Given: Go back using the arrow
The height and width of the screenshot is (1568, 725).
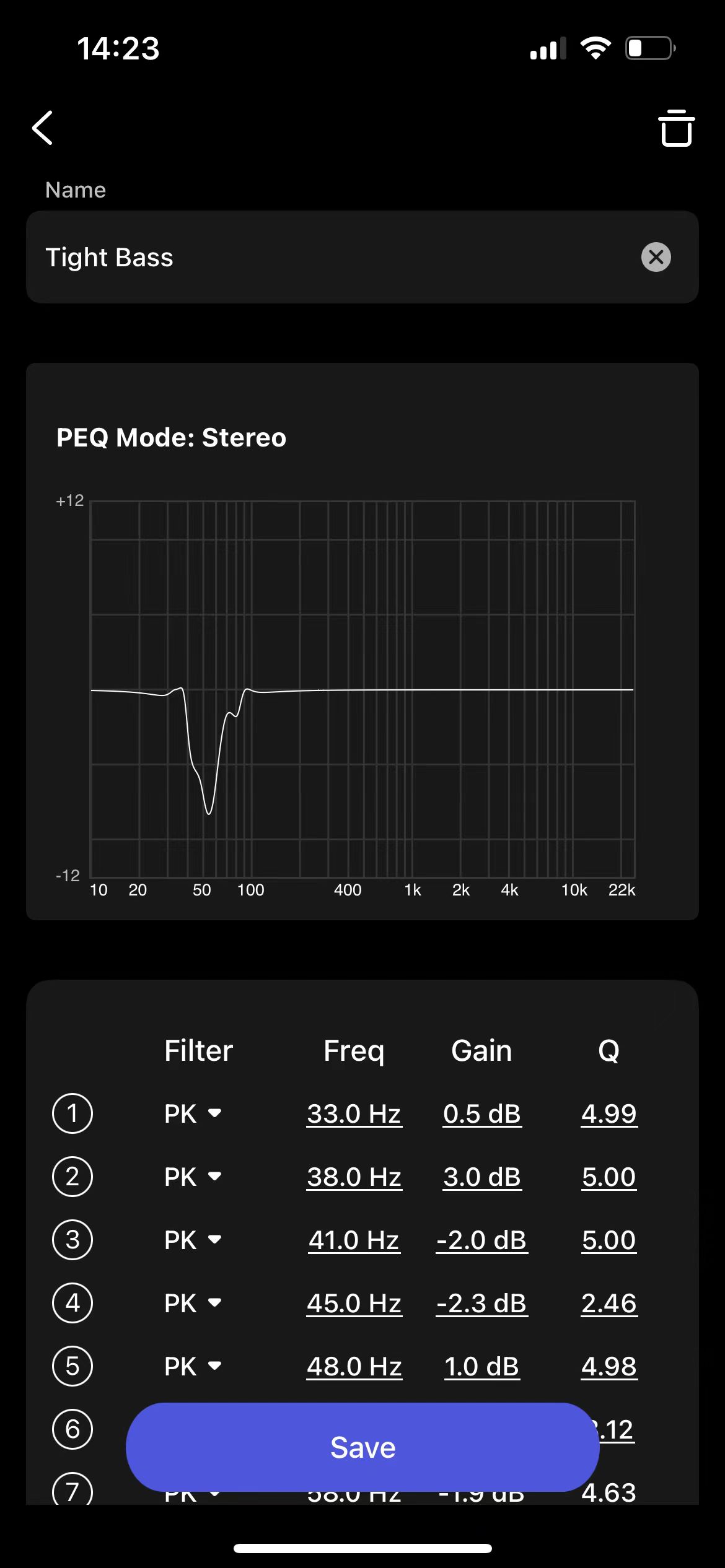Looking at the screenshot, I should (43, 128).
